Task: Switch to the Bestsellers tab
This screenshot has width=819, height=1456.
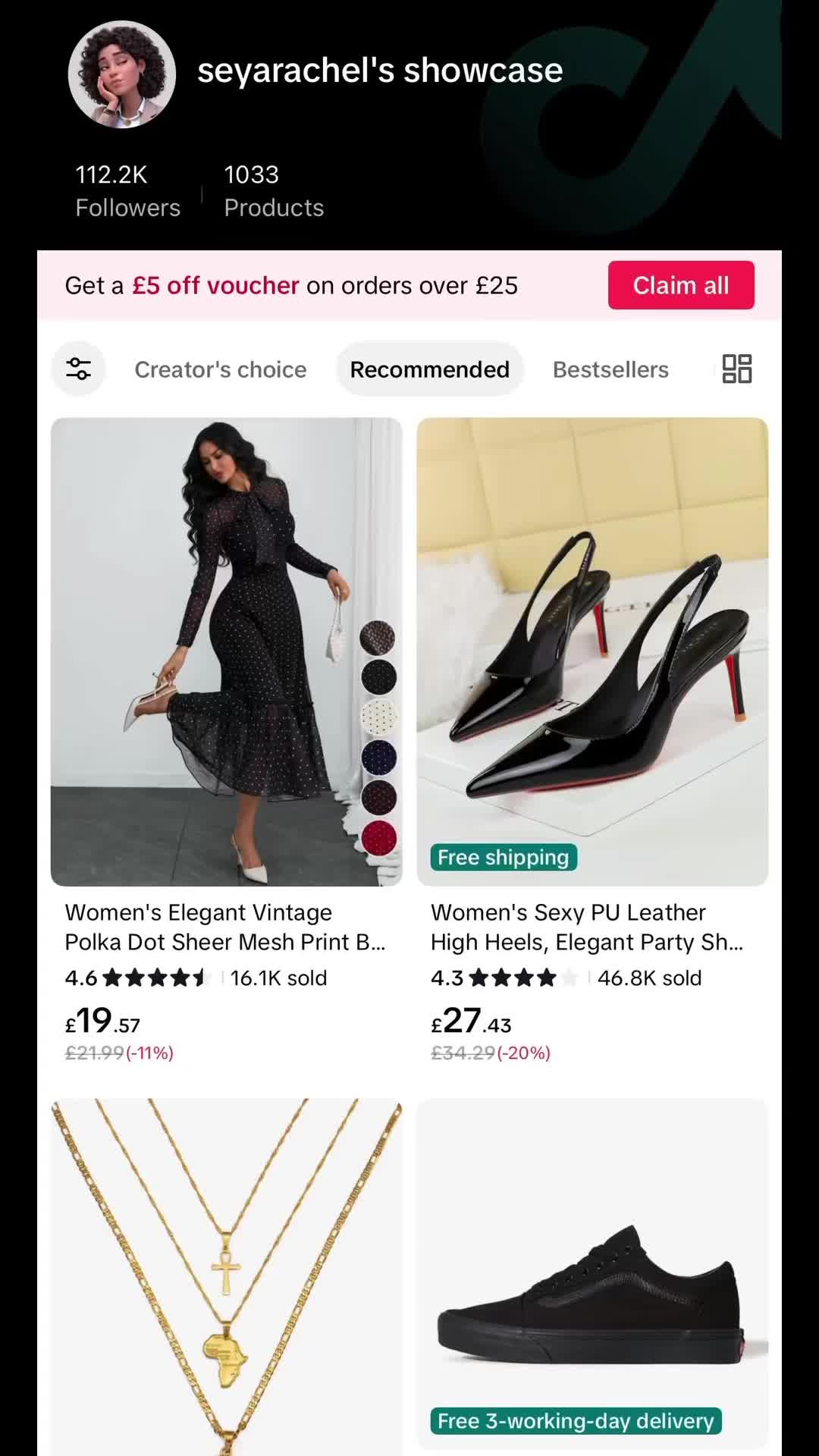Action: click(610, 369)
